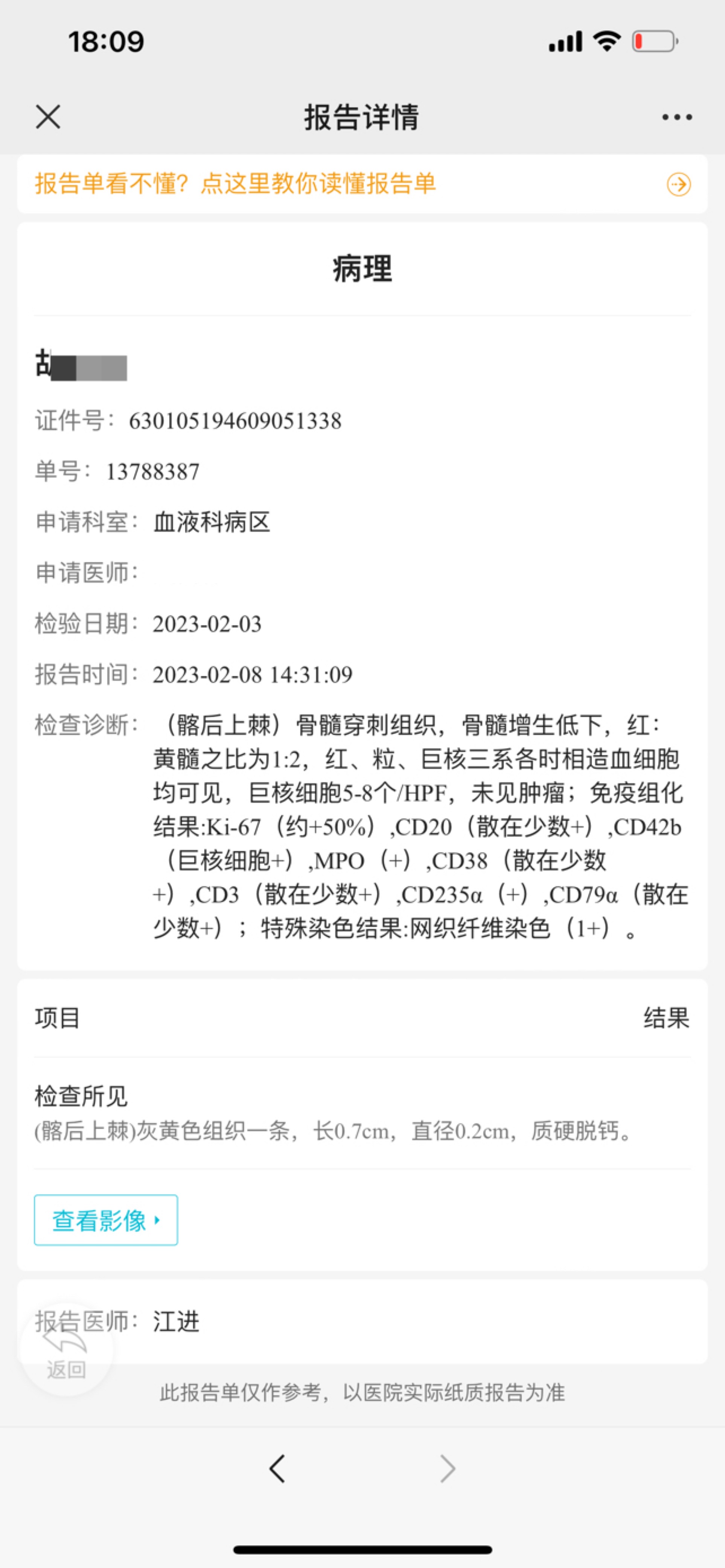Viewport: 725px width, 1568px height.
Task: Tap the 查看影像 button
Action: tap(106, 1220)
